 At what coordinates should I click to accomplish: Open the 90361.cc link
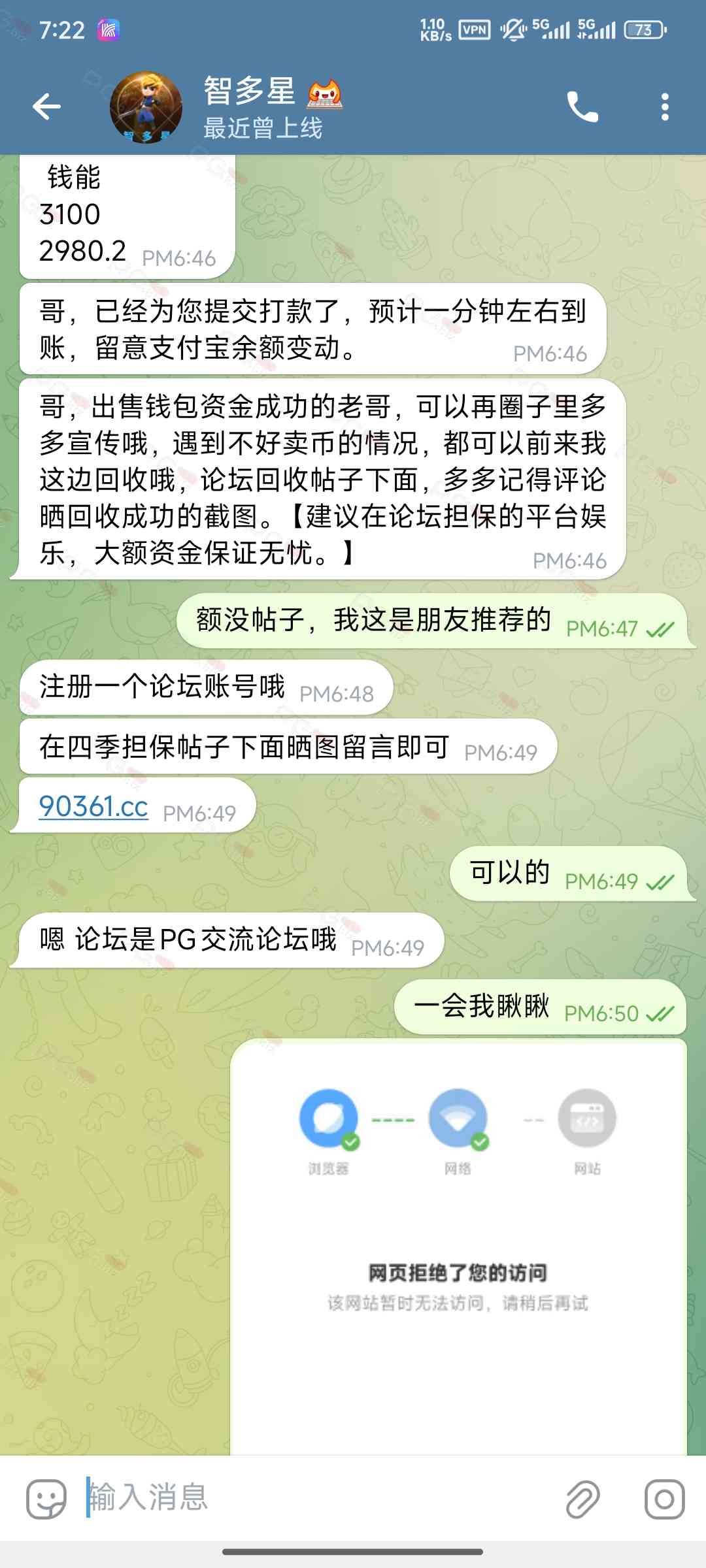tap(93, 806)
